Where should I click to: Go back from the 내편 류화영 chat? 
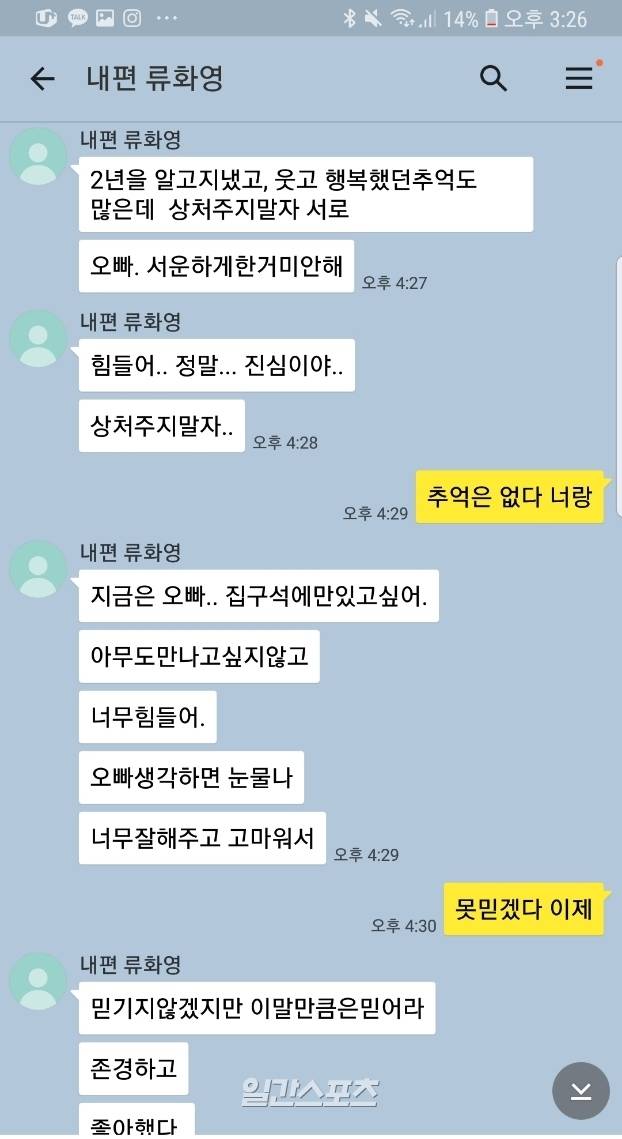coord(42,79)
